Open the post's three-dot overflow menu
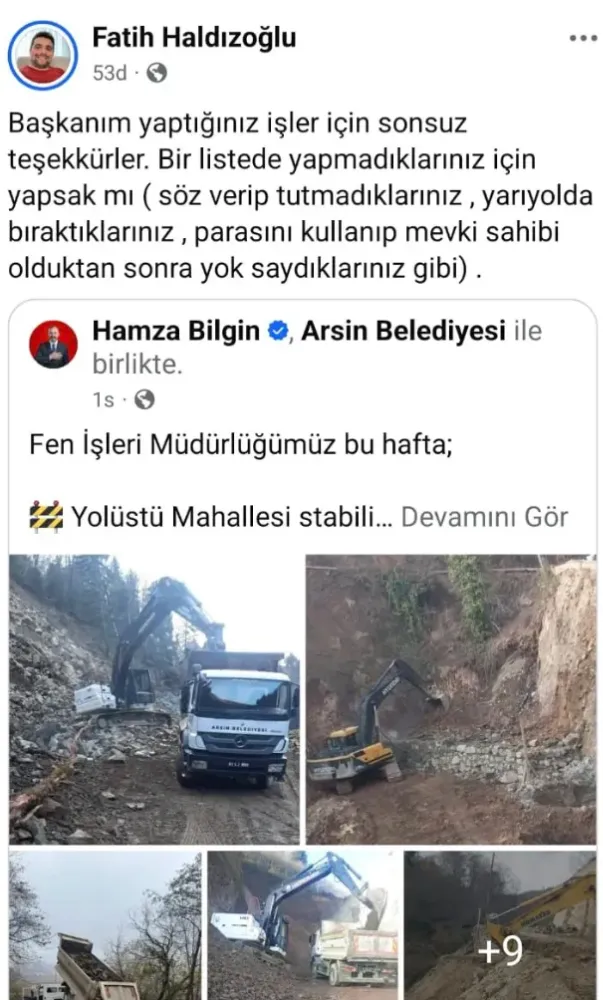This screenshot has width=603, height=1000. coord(582,39)
